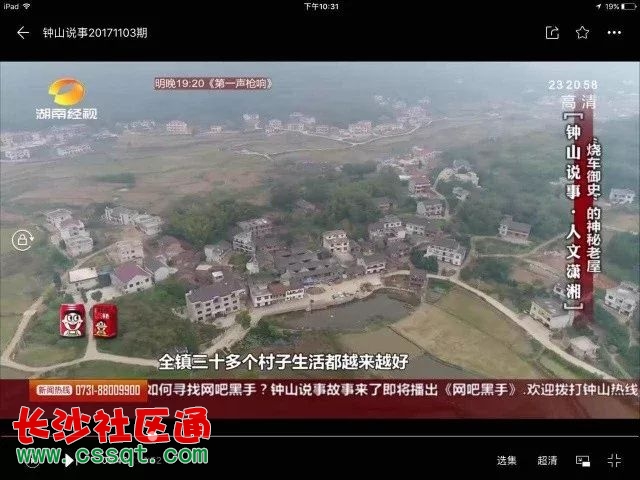Share this 钟山说事 video
Screen dimensions: 640x480
pos(552,33)
